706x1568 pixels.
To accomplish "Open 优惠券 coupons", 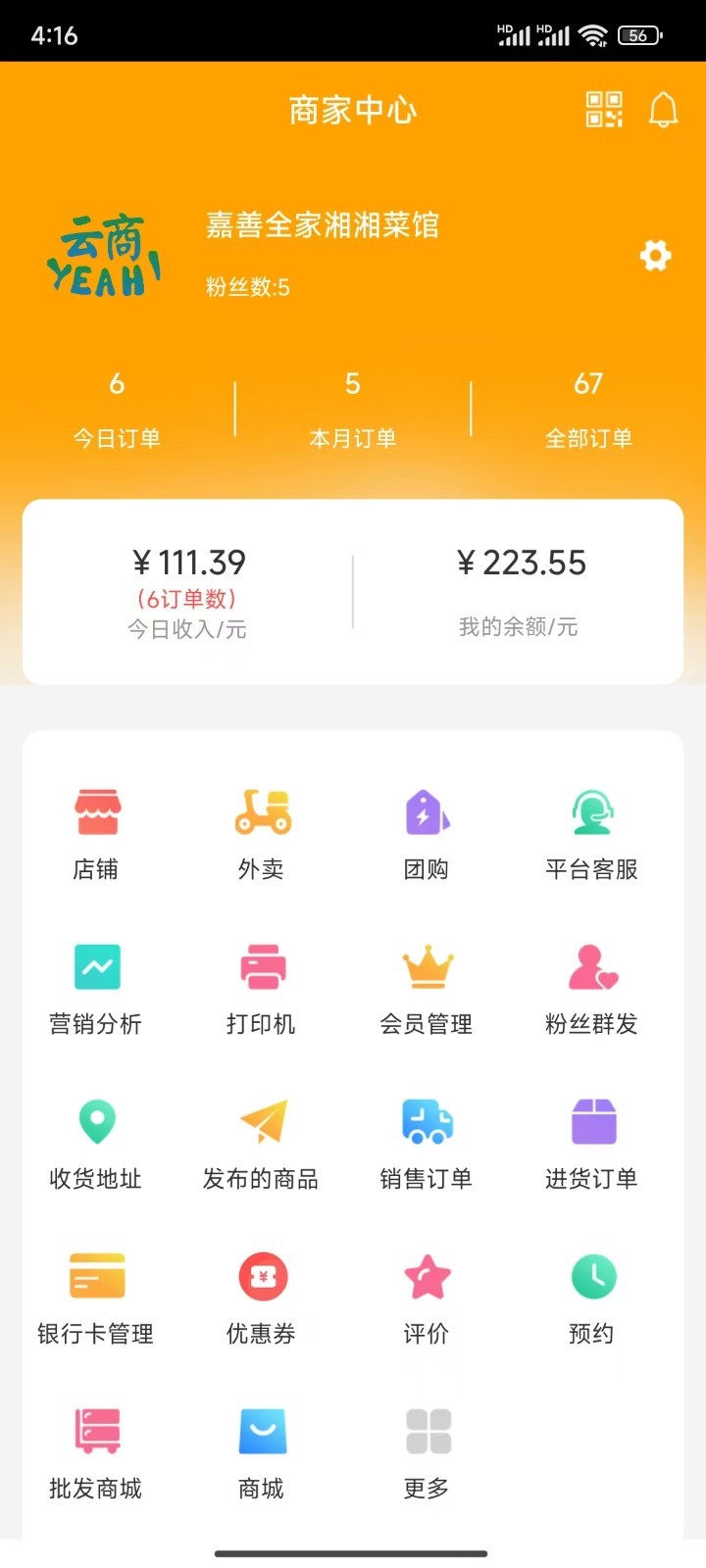I will tap(262, 1298).
